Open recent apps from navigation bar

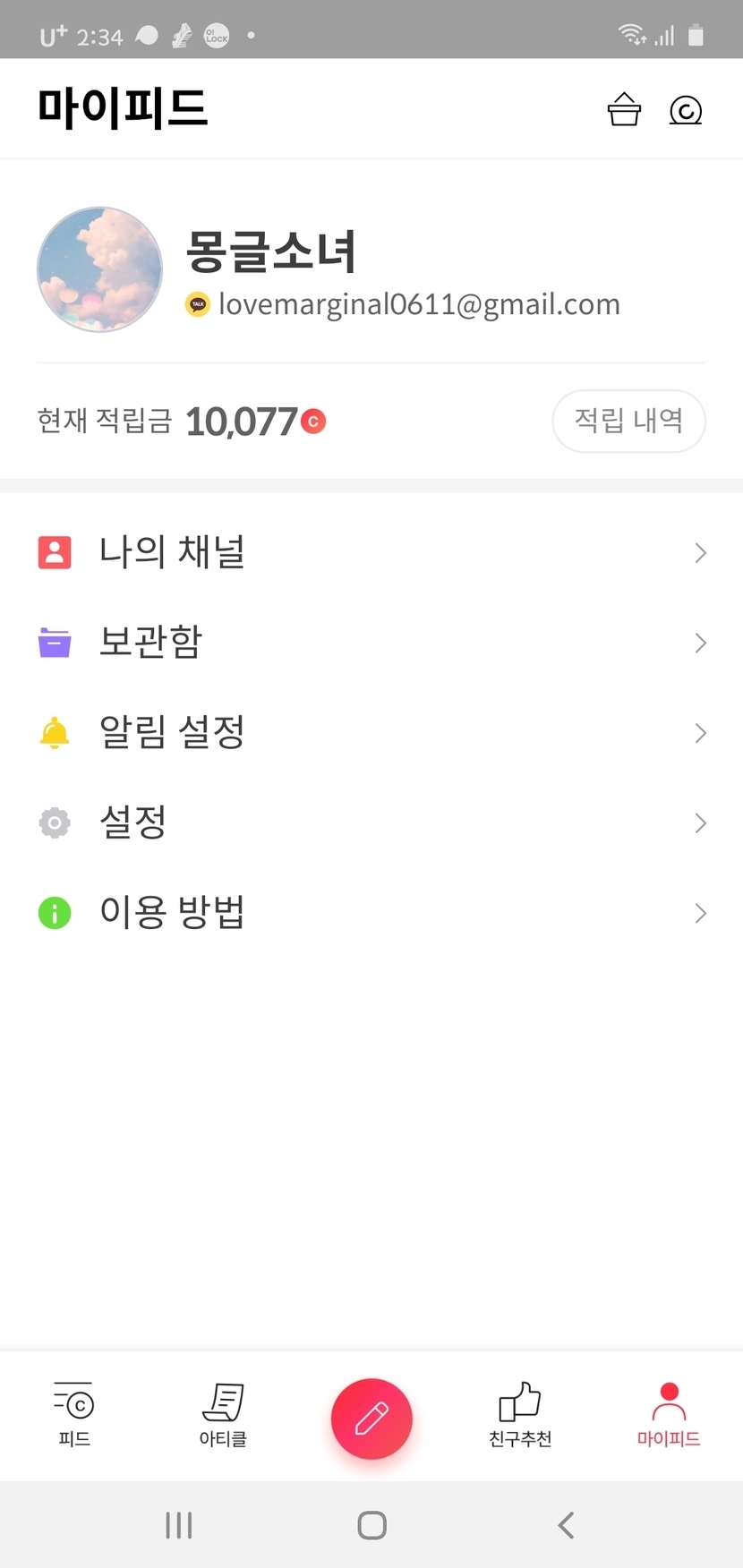[x=179, y=1525]
